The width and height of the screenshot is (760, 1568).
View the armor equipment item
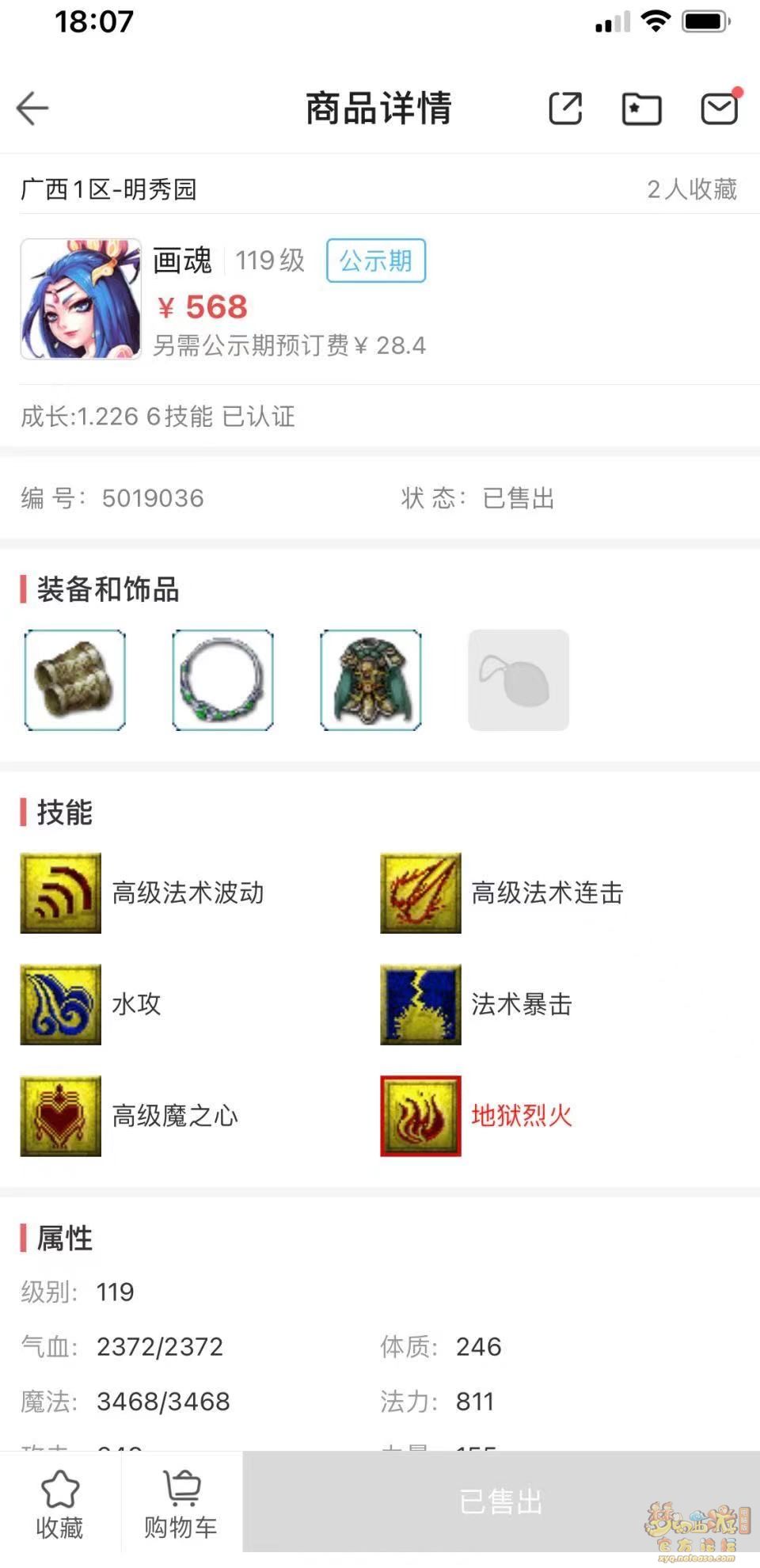click(x=370, y=680)
